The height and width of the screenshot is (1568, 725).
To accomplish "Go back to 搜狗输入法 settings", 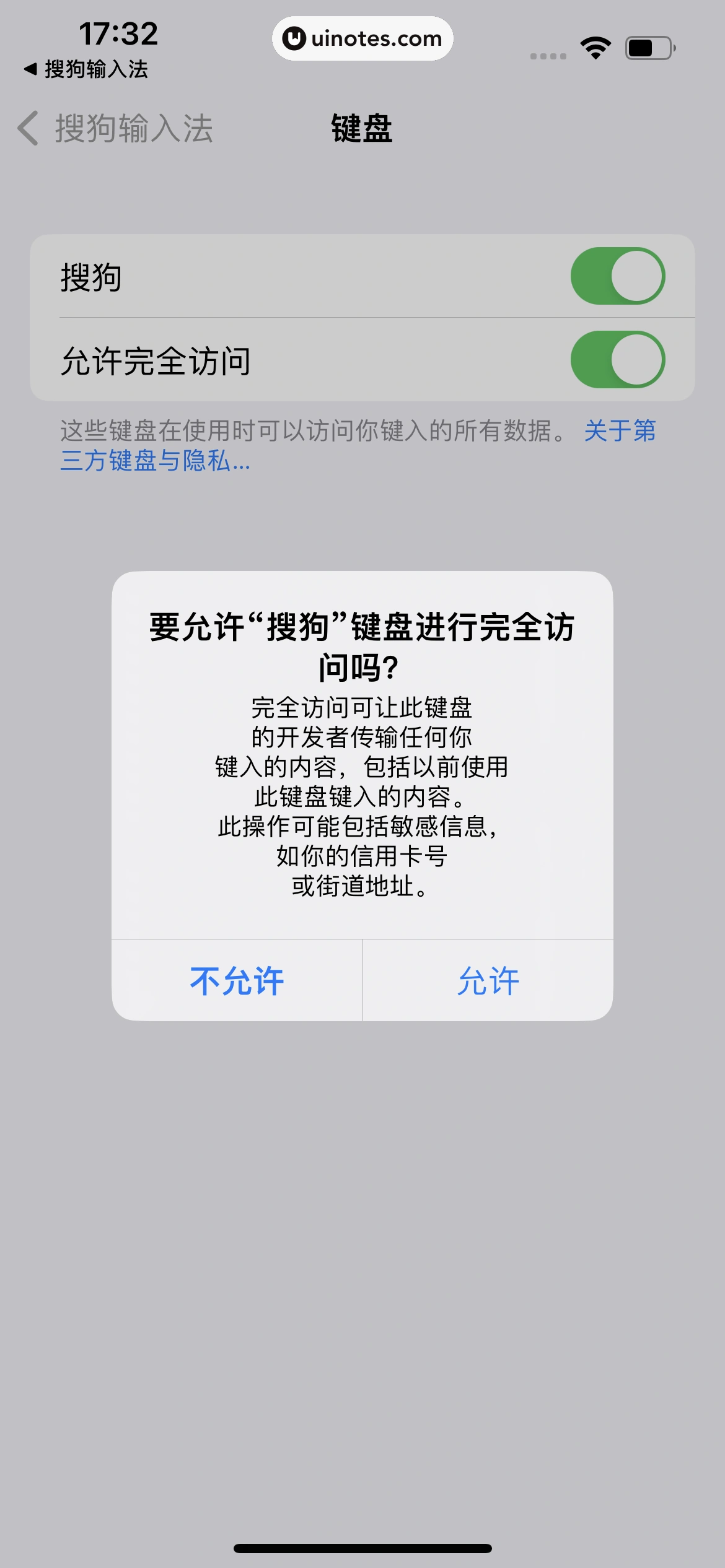I will pyautogui.click(x=116, y=129).
